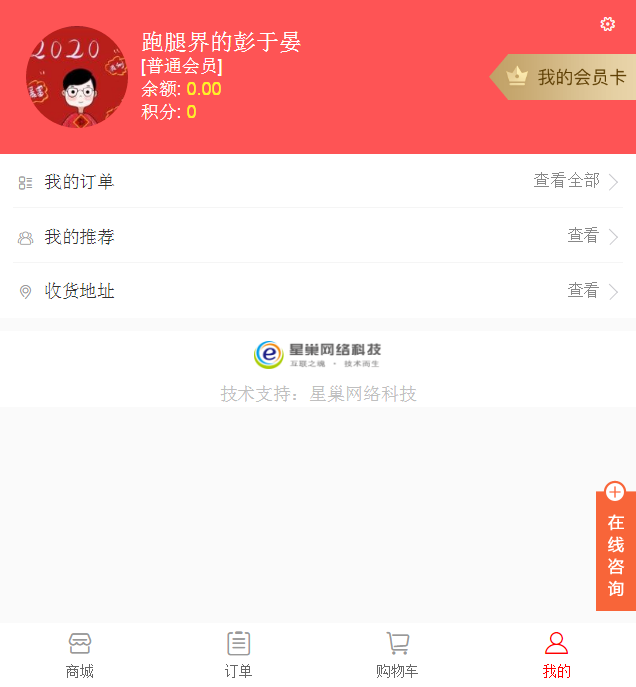
Task: Go to the 购物车 cart tab
Action: (397, 655)
